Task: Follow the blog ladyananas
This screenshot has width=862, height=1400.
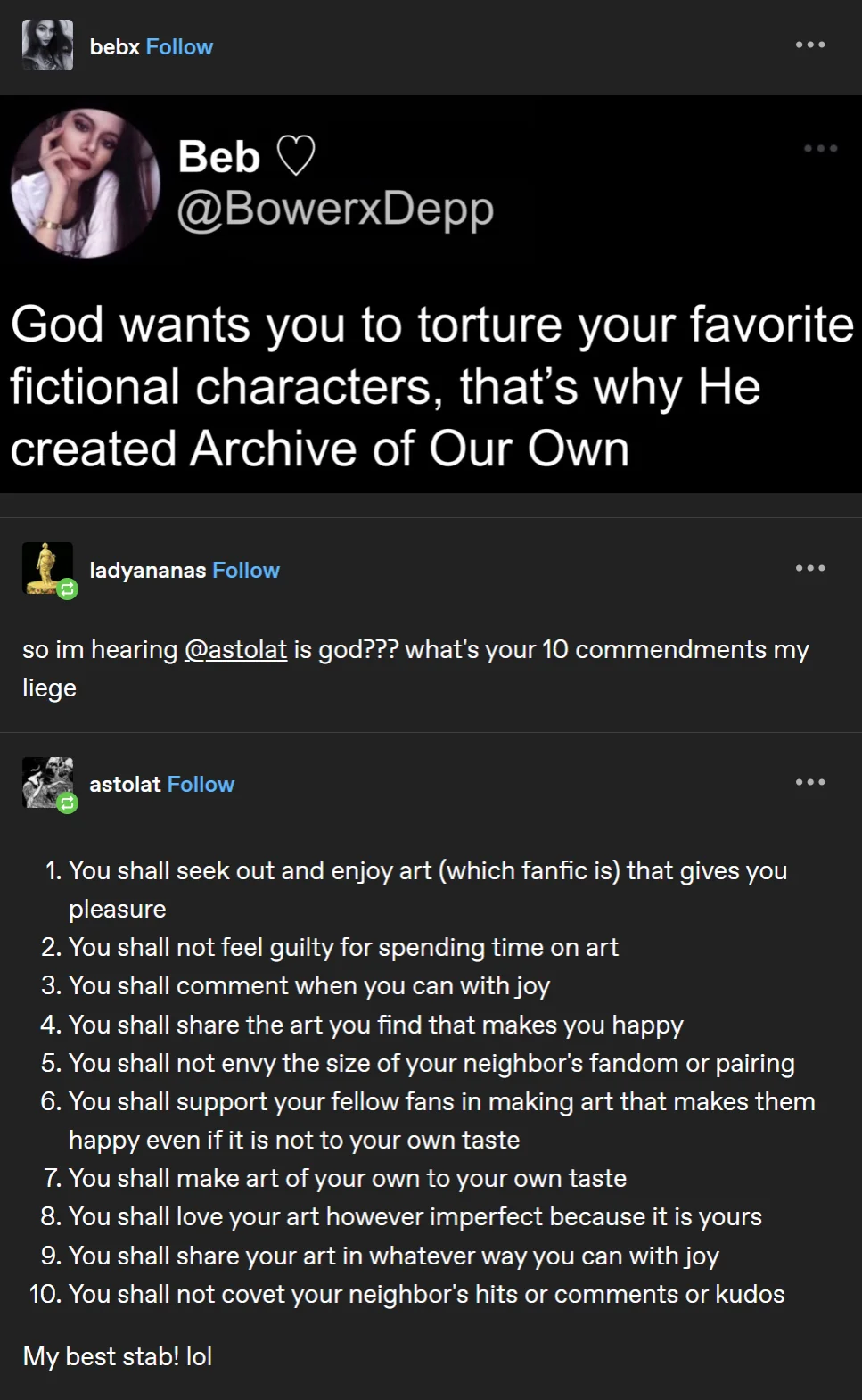Action: pos(245,570)
